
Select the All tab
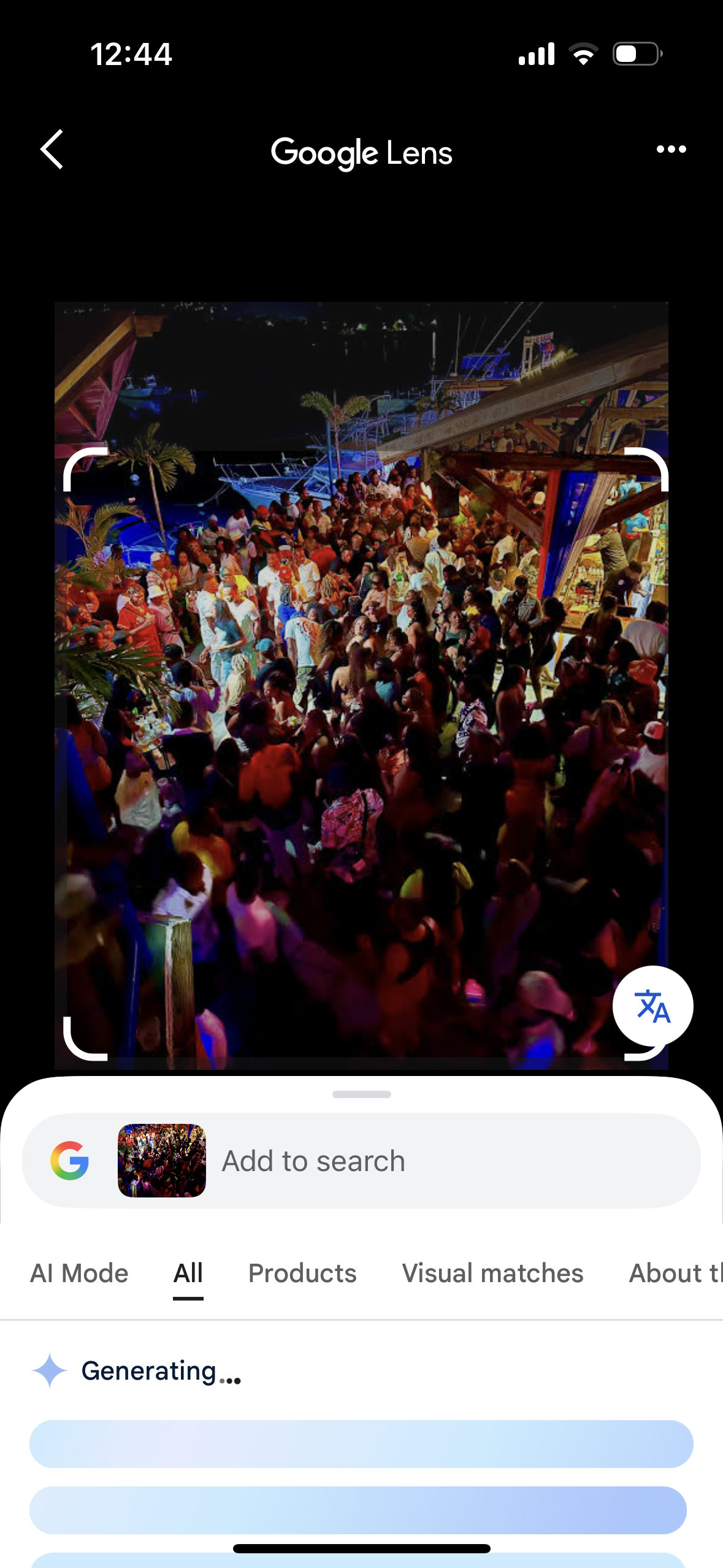click(x=188, y=1274)
